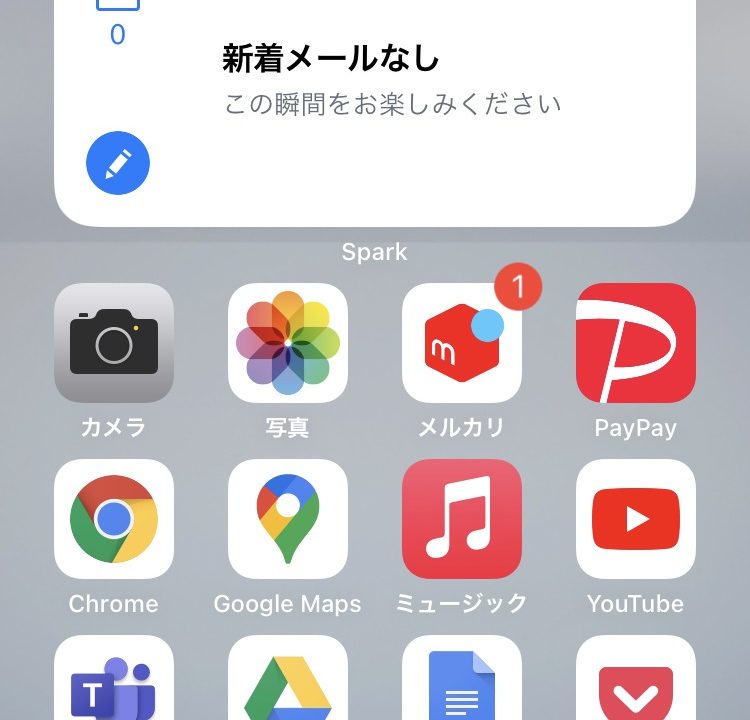Open the ミュージック app

pos(461,519)
